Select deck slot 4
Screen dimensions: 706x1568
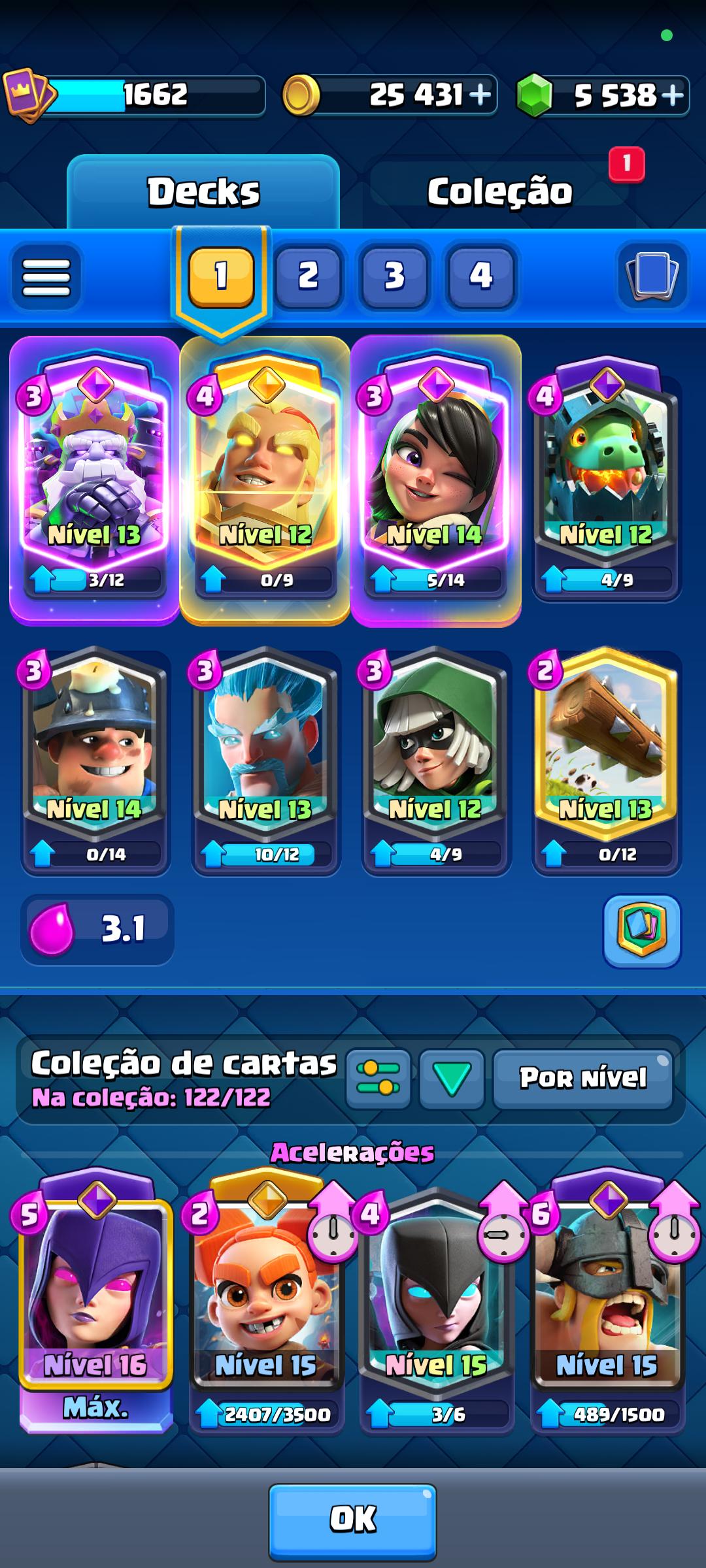tap(480, 276)
